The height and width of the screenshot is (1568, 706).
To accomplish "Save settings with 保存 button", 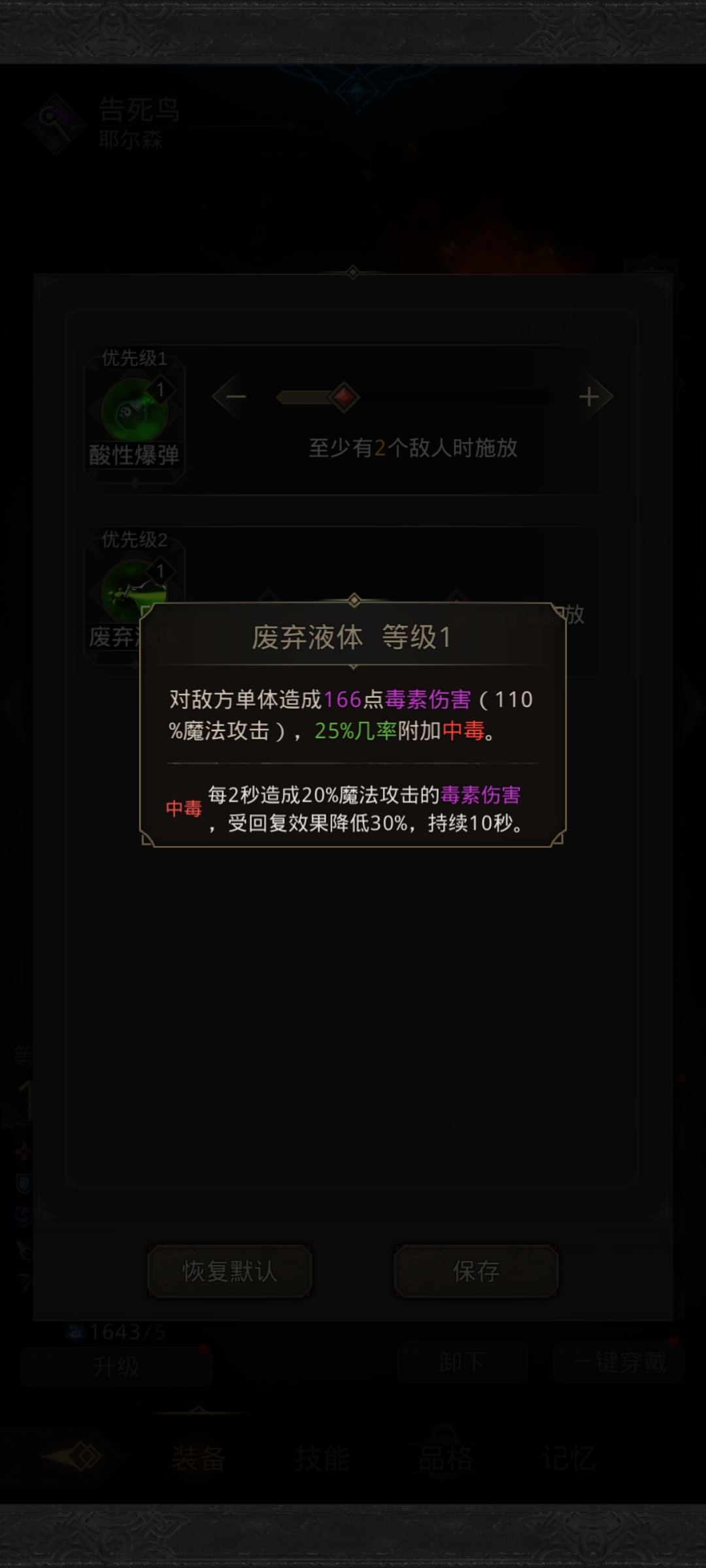I will click(x=476, y=1271).
